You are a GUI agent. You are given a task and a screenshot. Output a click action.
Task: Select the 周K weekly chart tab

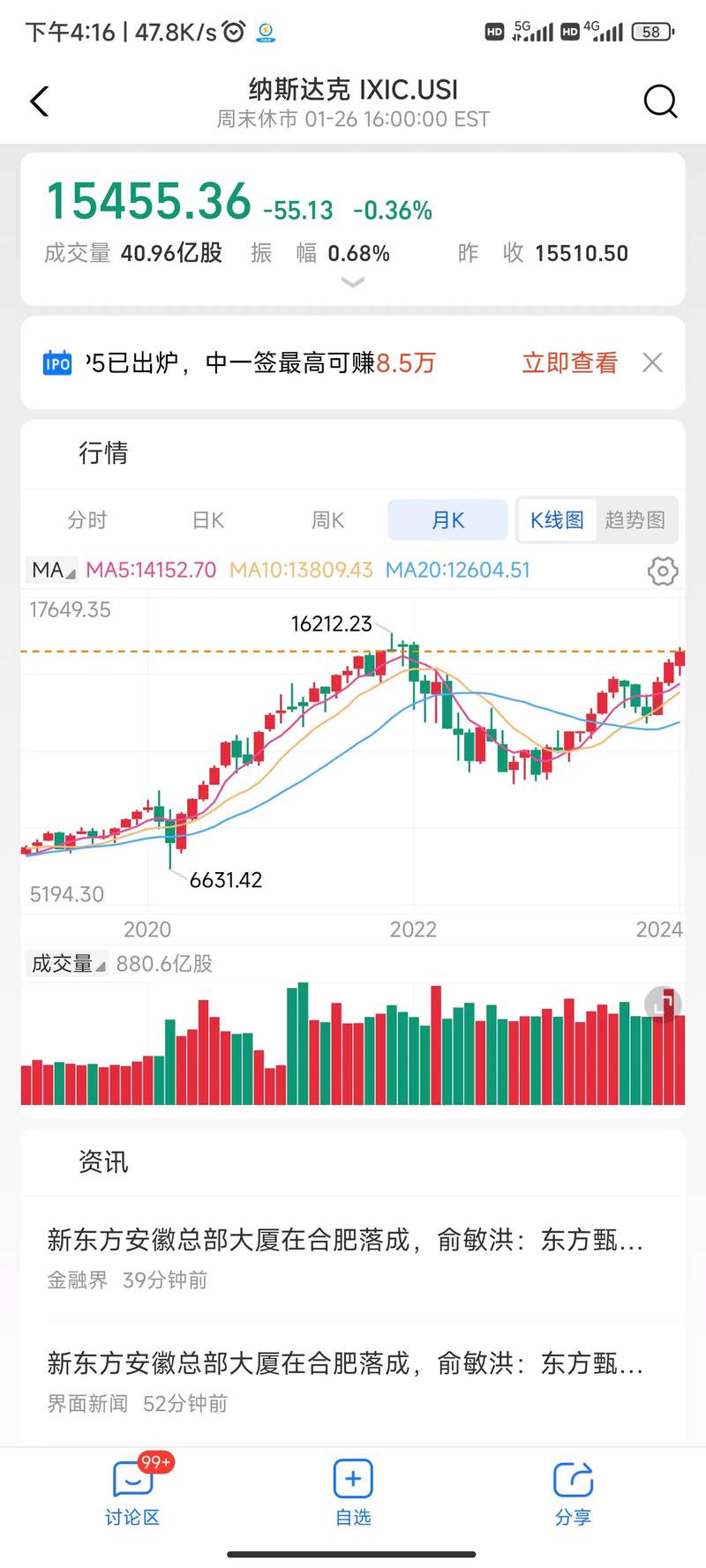coord(327,519)
